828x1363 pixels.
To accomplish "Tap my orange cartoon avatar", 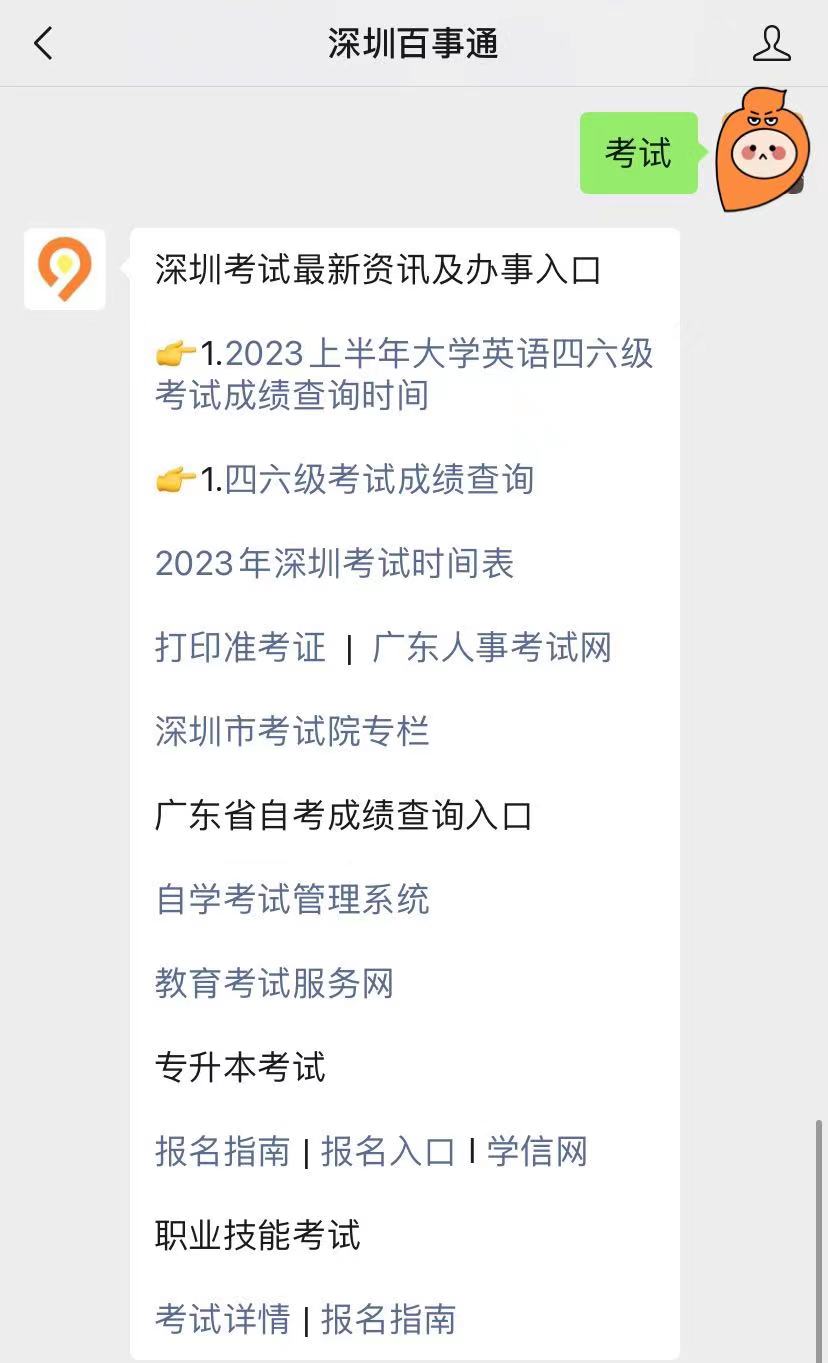I will (764, 150).
